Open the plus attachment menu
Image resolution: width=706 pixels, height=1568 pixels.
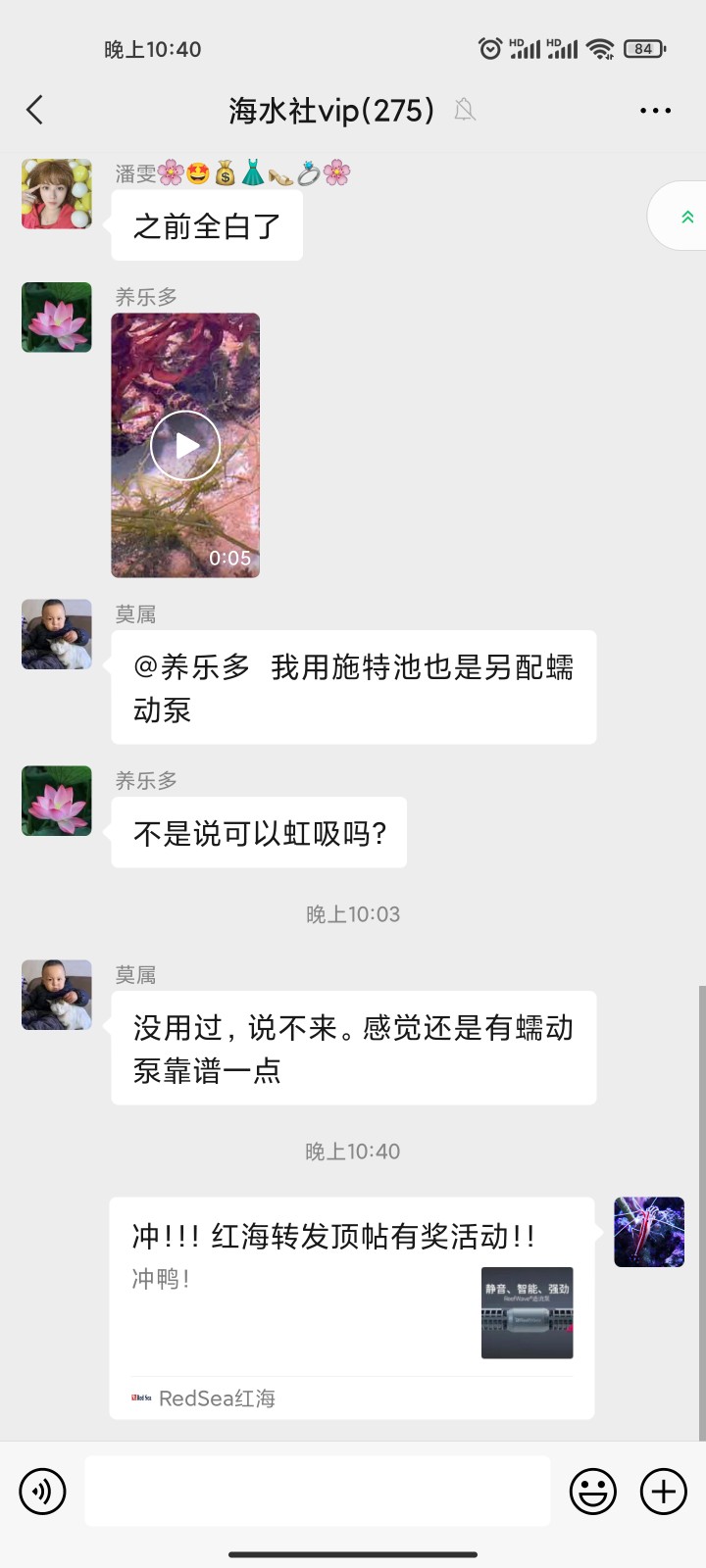(664, 1492)
